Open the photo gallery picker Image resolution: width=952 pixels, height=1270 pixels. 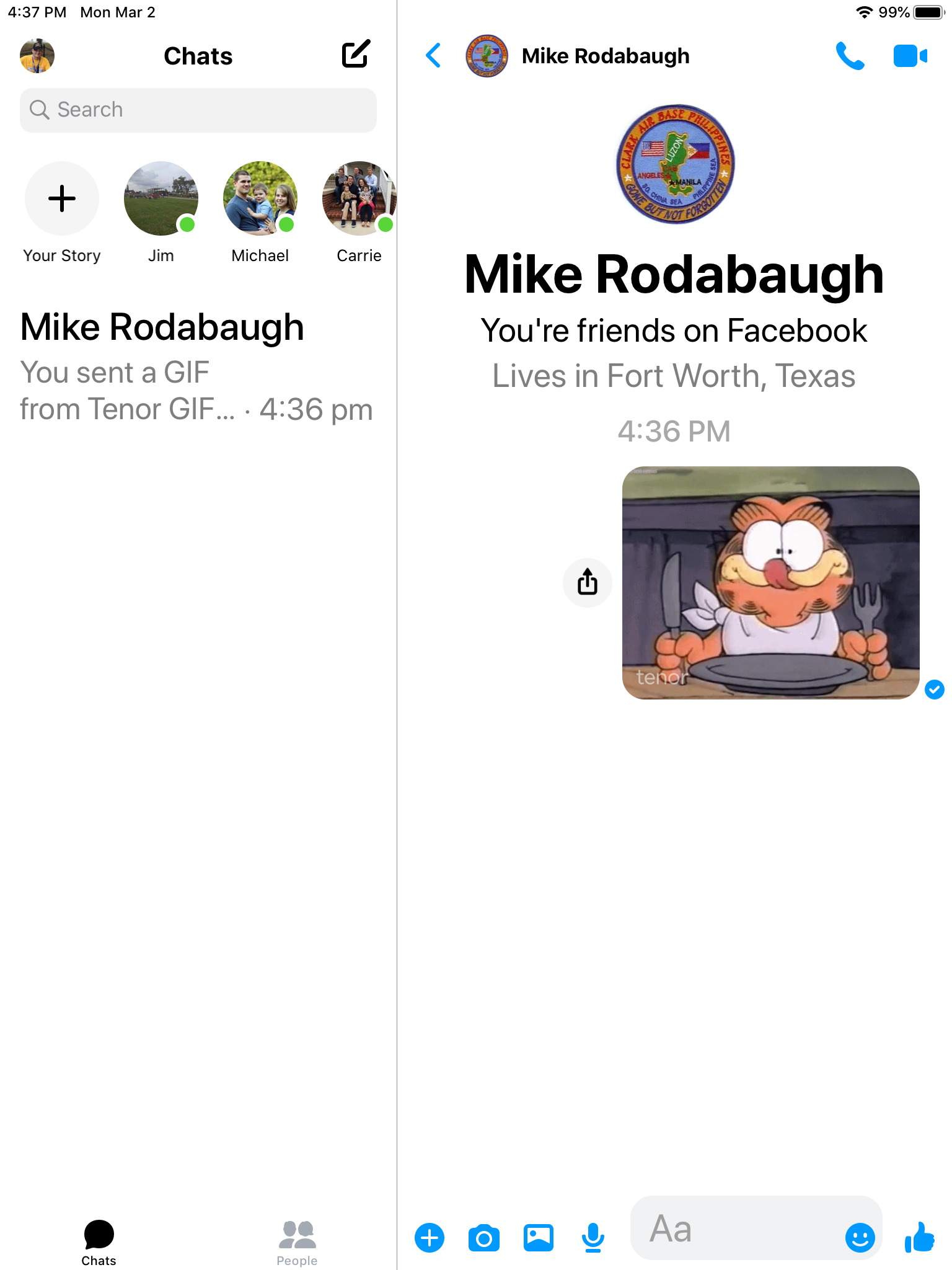539,1238
